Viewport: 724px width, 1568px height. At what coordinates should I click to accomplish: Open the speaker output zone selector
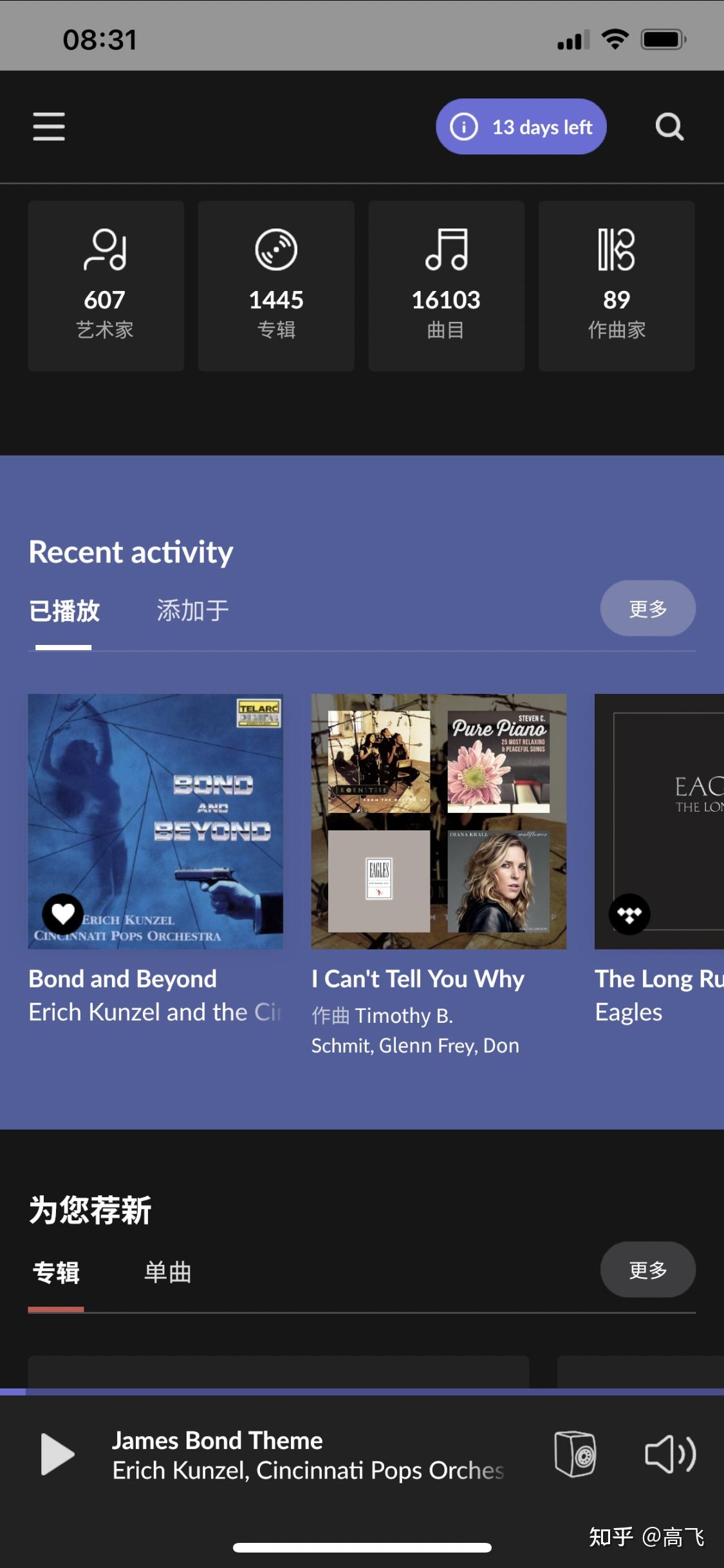pyautogui.click(x=575, y=1454)
